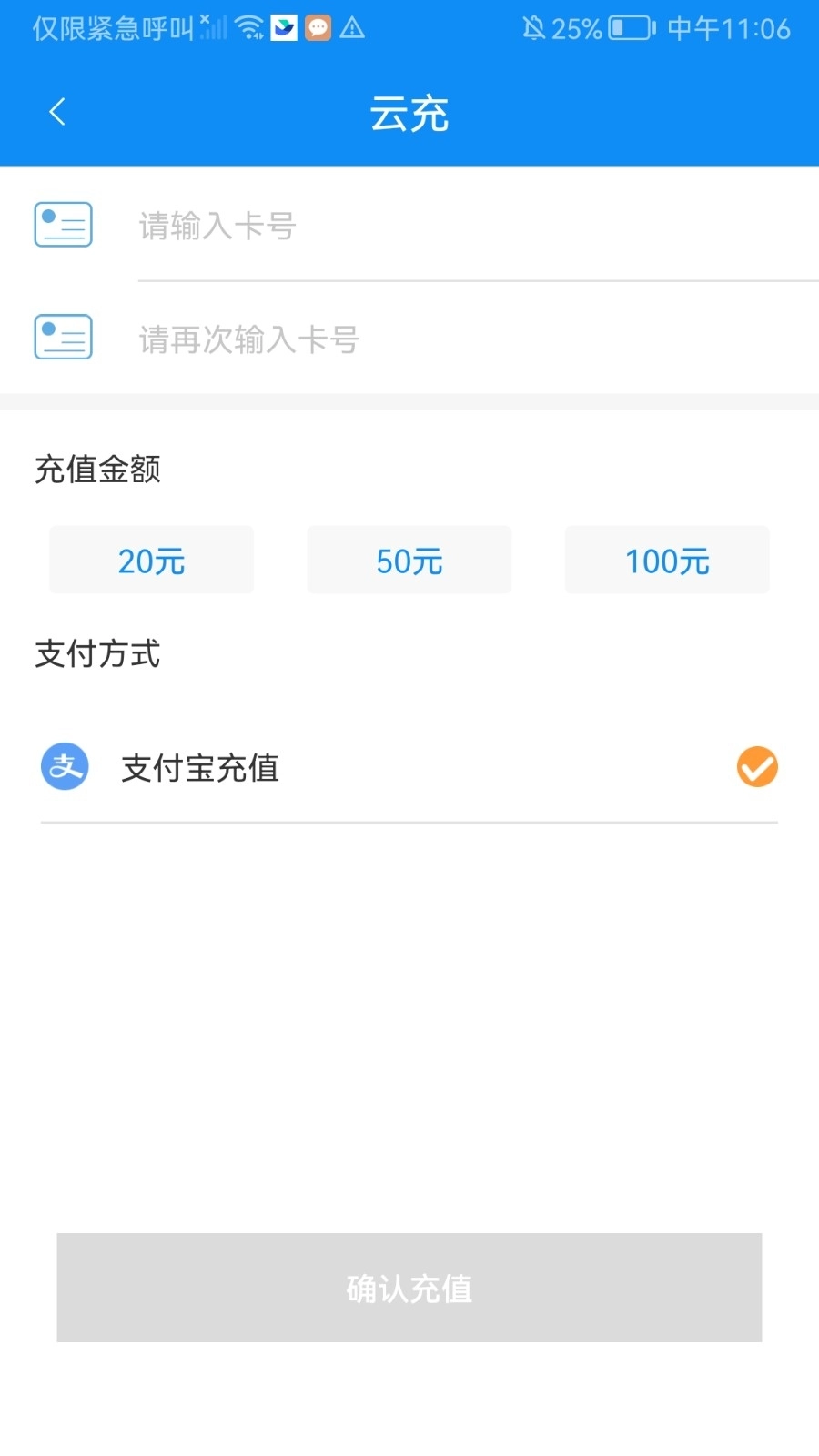Pick the 100元 recharge amount
819x1456 pixels.
pyautogui.click(x=666, y=560)
